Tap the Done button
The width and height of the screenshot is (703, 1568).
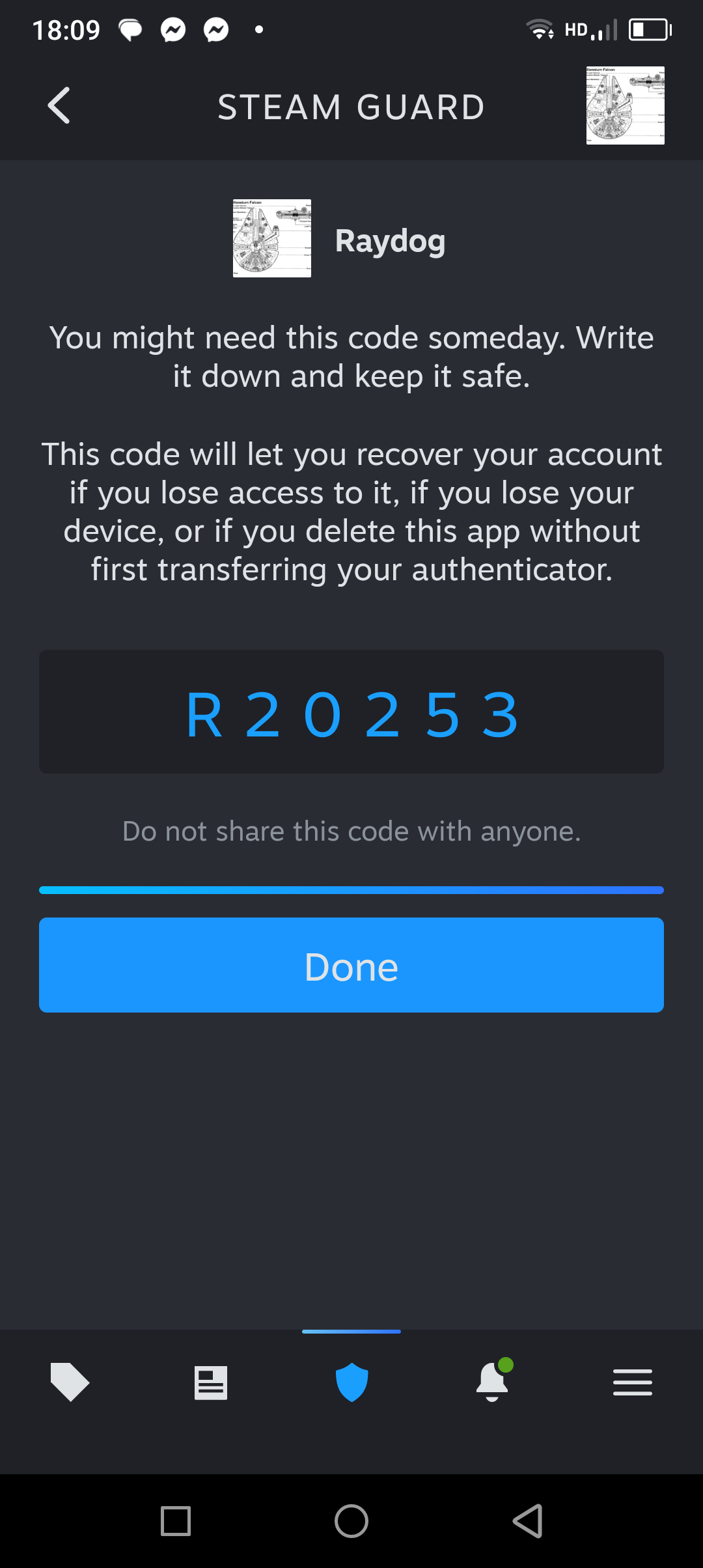(x=351, y=965)
